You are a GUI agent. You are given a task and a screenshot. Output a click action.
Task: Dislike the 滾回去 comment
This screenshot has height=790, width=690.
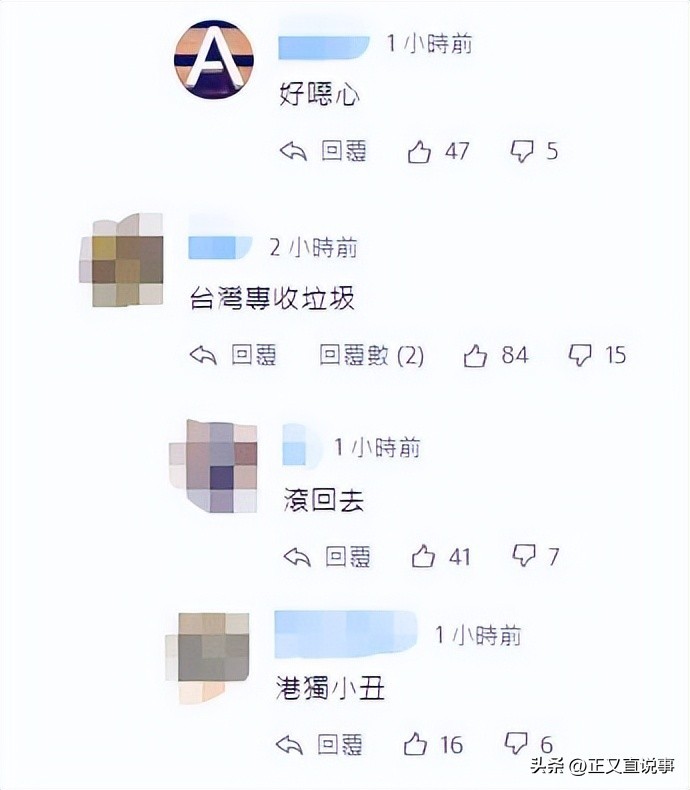pyautogui.click(x=525, y=556)
